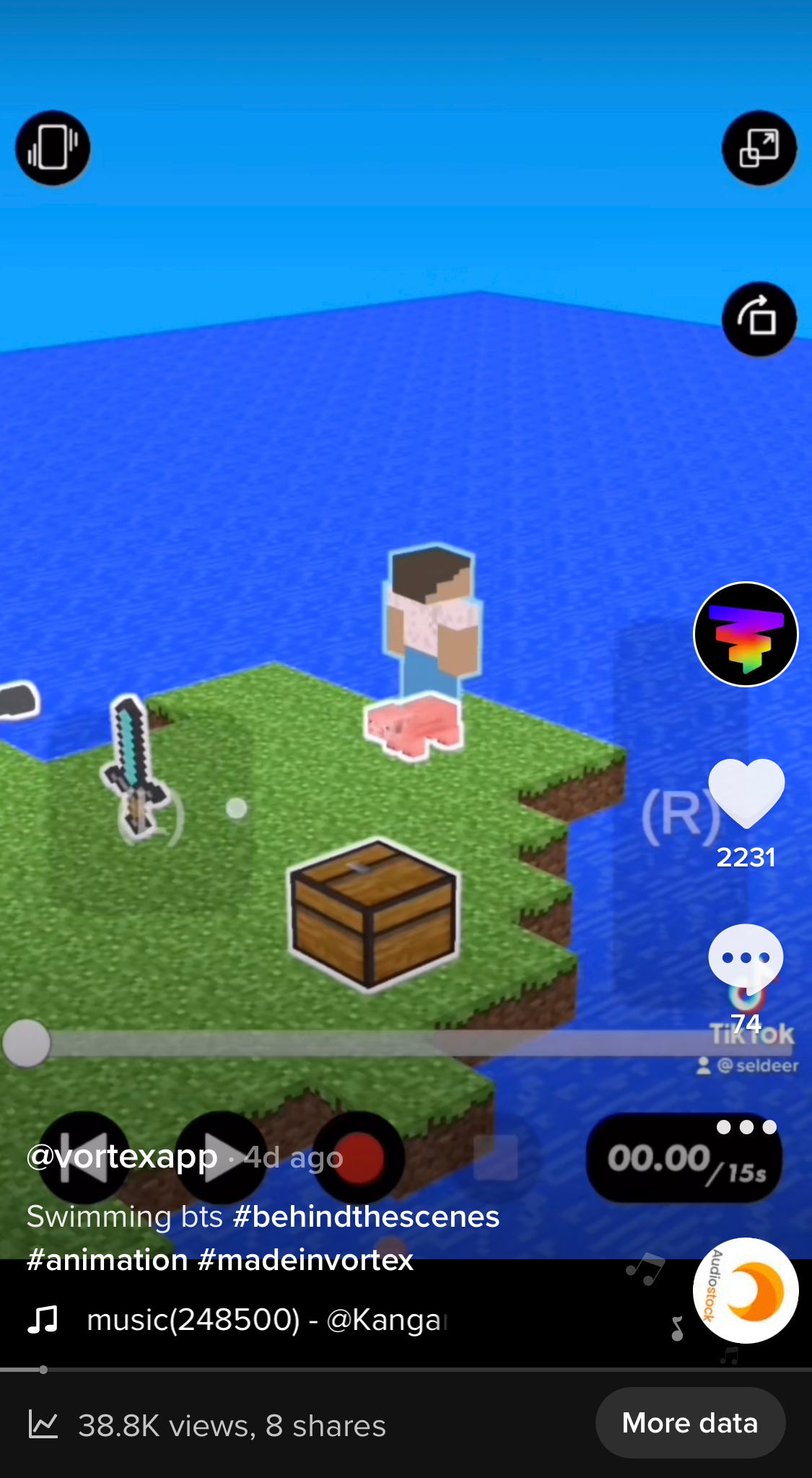This screenshot has width=812, height=1478.
Task: Tap the picture-in-picture resize icon
Action: (x=759, y=148)
